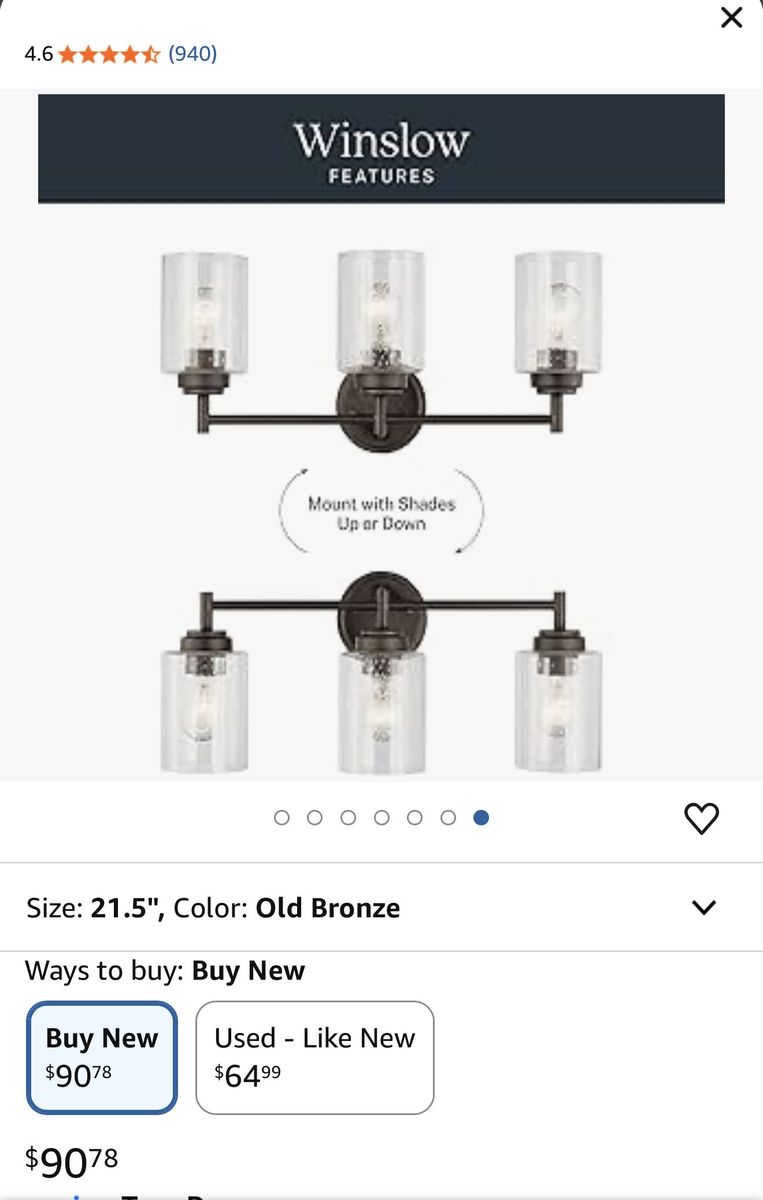763x1200 pixels.
Task: Expand the Size and Color options
Action: point(704,907)
